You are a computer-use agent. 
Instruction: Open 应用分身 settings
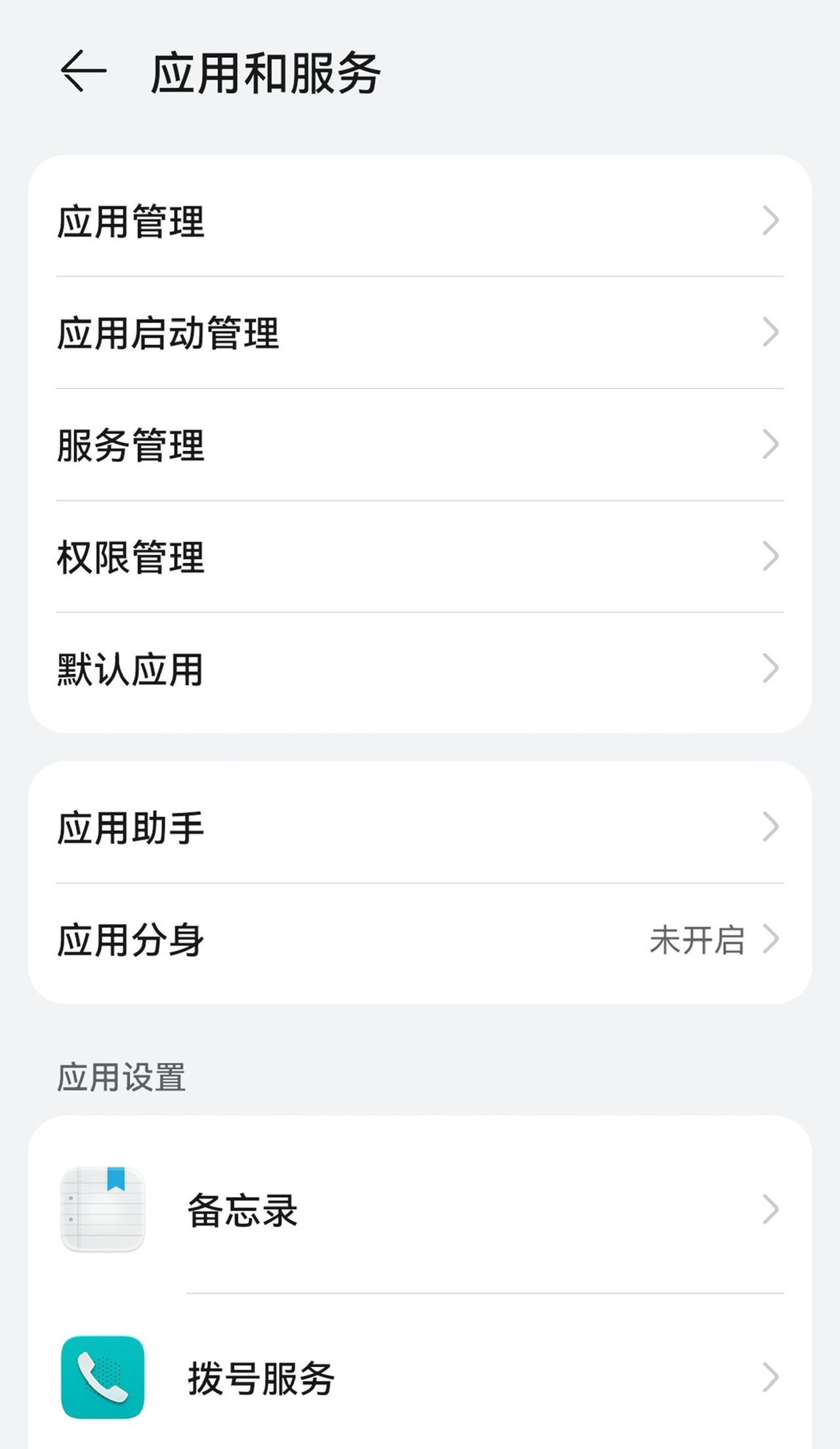coord(420,940)
